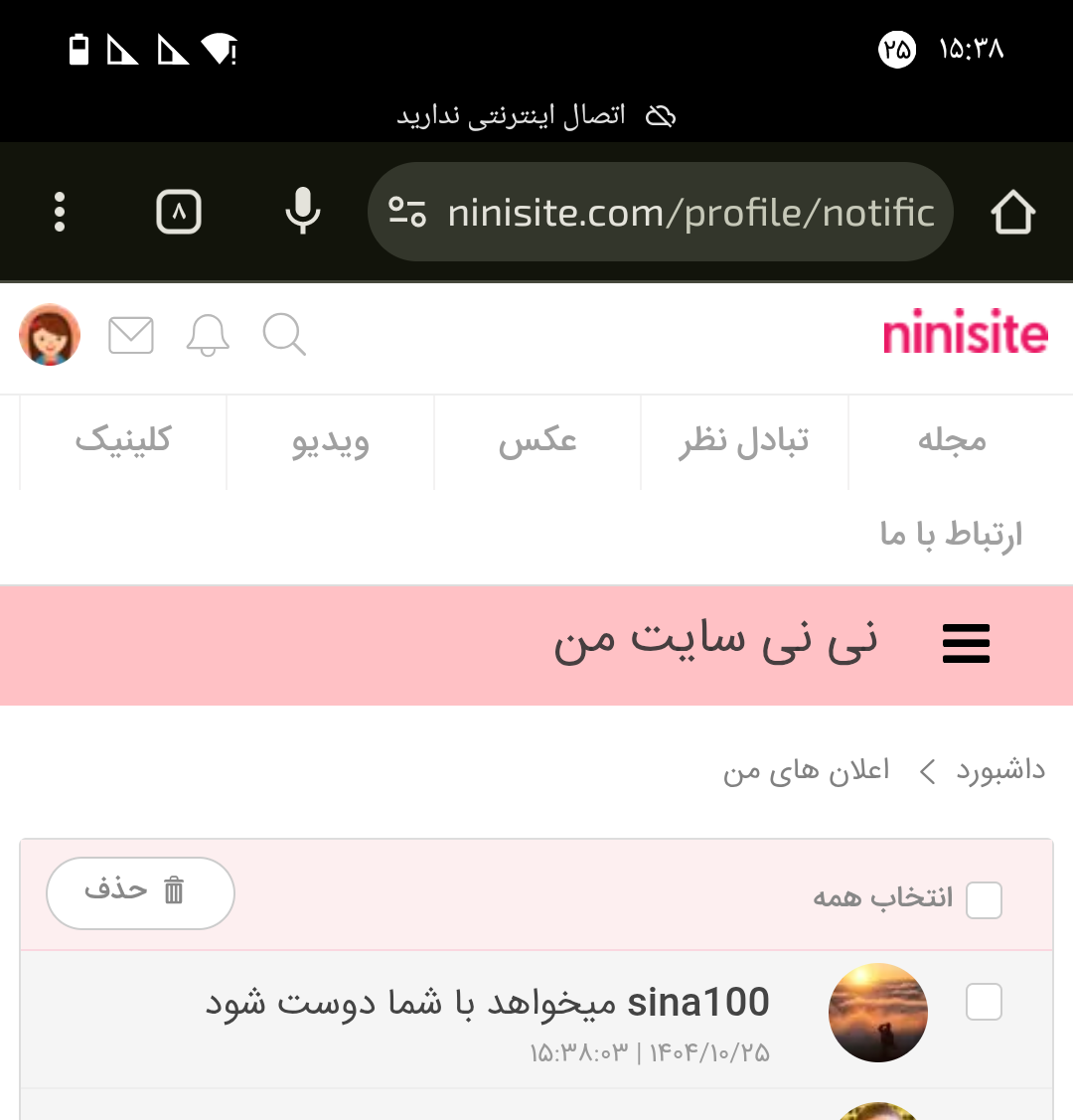Go to the browser home page
Image resolution: width=1073 pixels, height=1120 pixels.
[x=1012, y=212]
